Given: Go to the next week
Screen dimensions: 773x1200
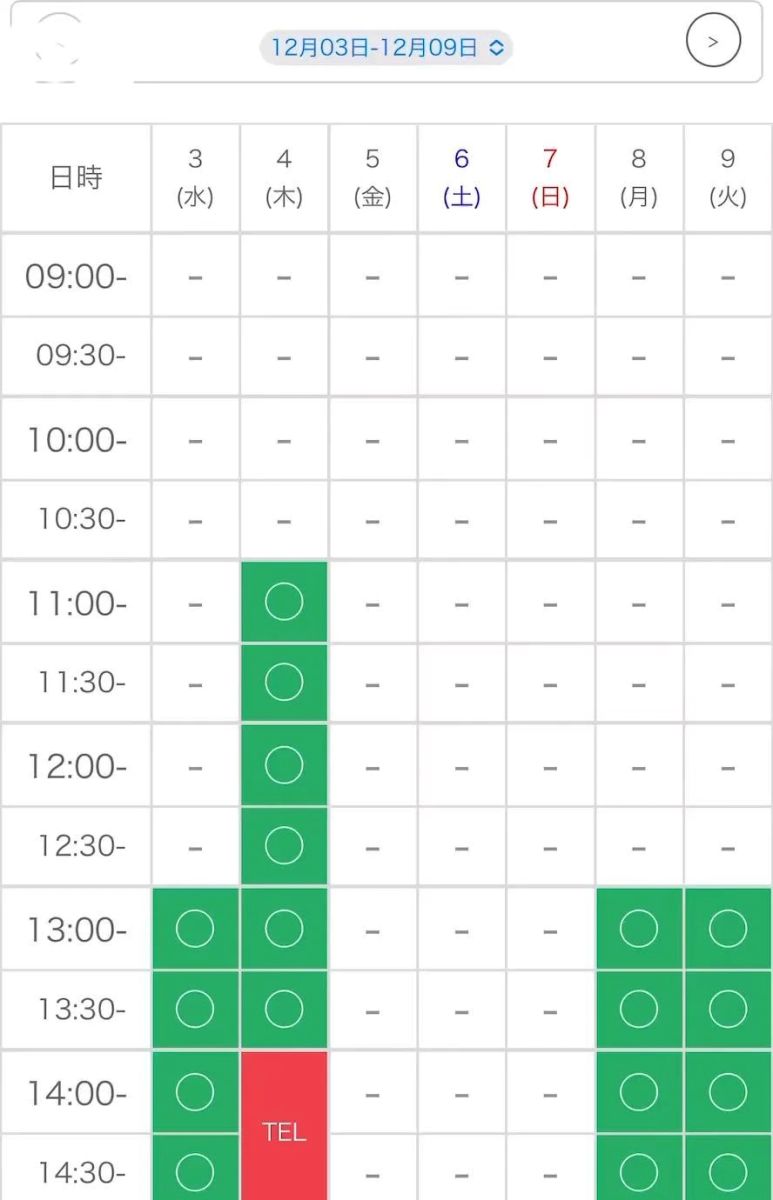Looking at the screenshot, I should [713, 42].
